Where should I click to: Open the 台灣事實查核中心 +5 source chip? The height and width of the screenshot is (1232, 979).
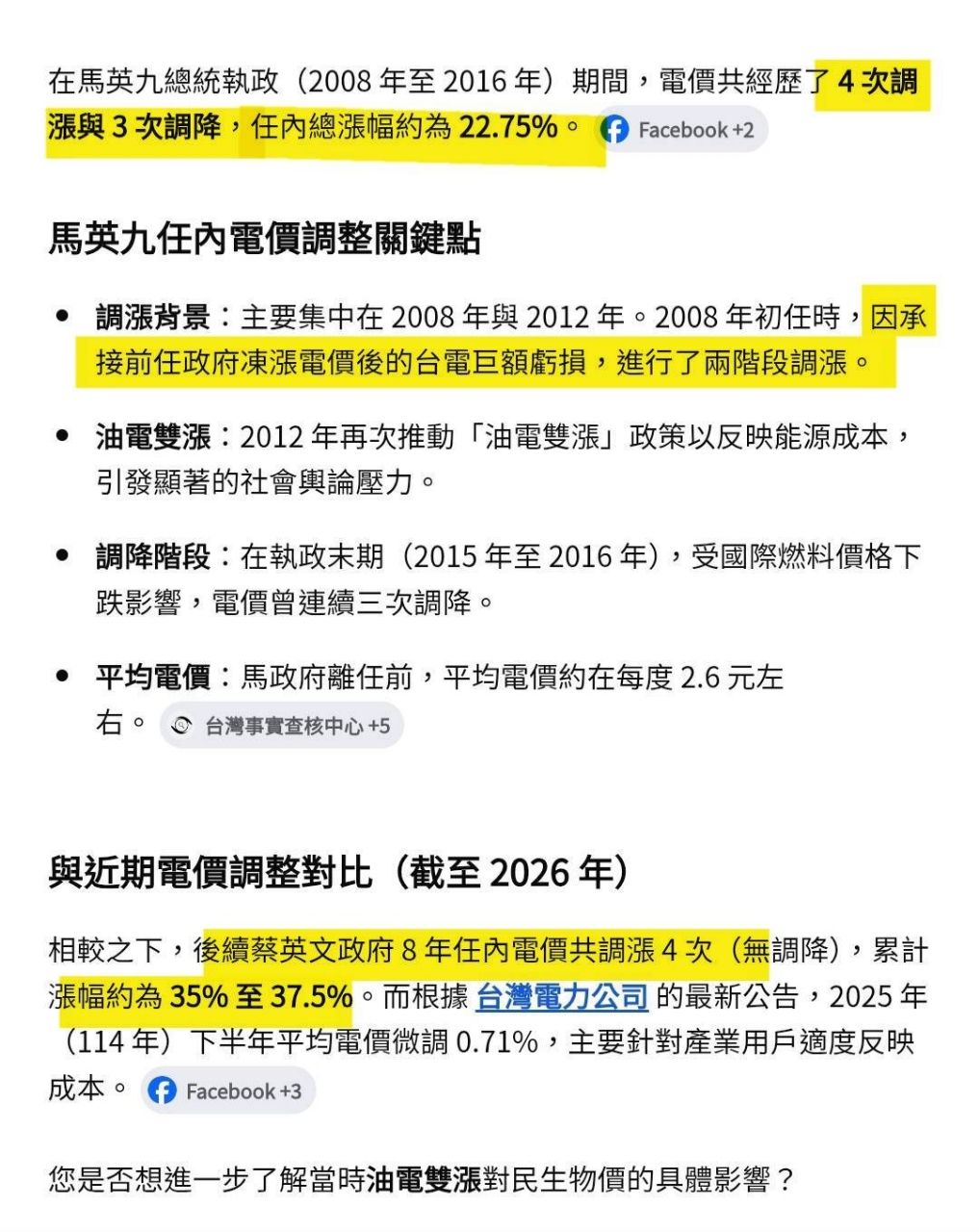(281, 726)
